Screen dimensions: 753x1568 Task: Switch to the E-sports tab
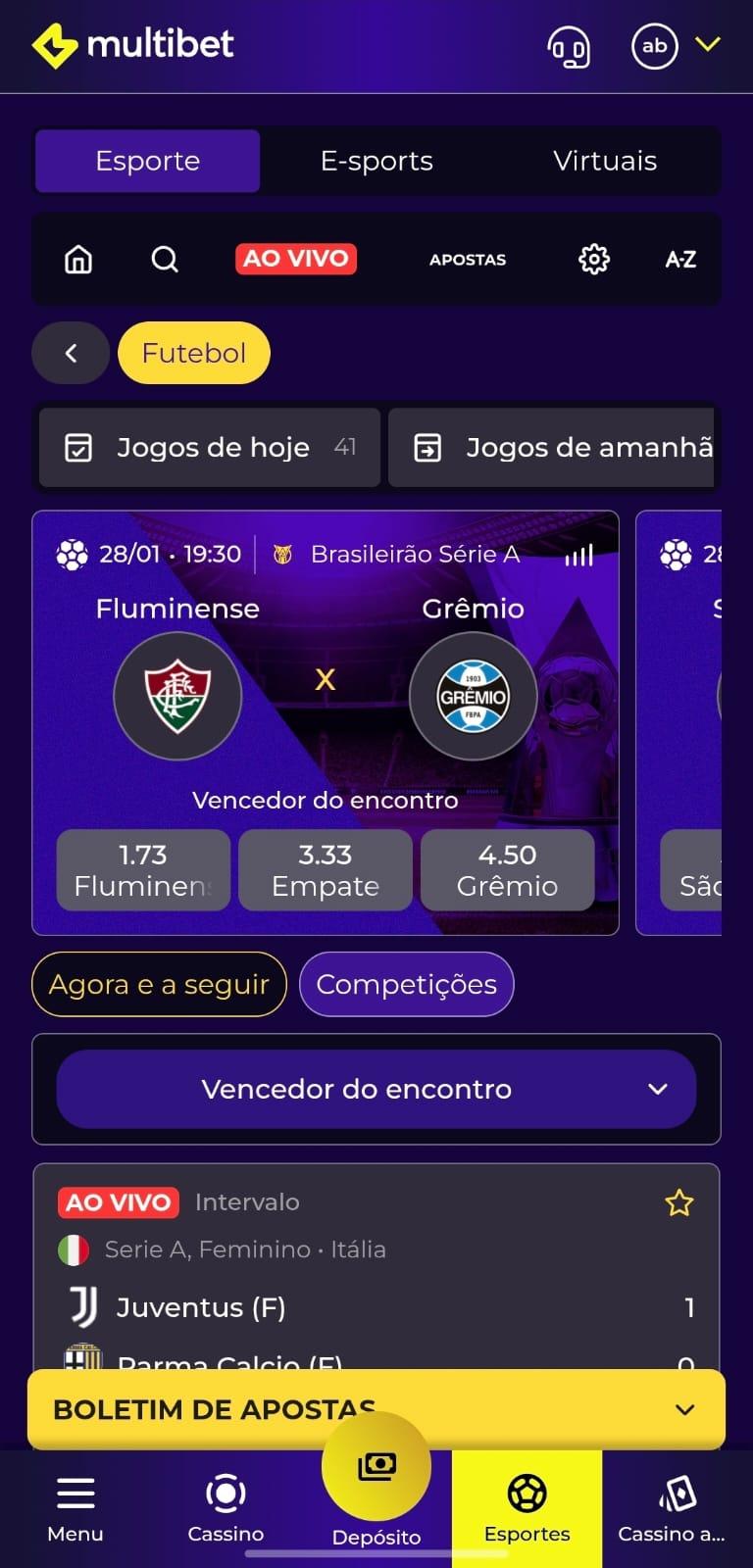click(376, 161)
